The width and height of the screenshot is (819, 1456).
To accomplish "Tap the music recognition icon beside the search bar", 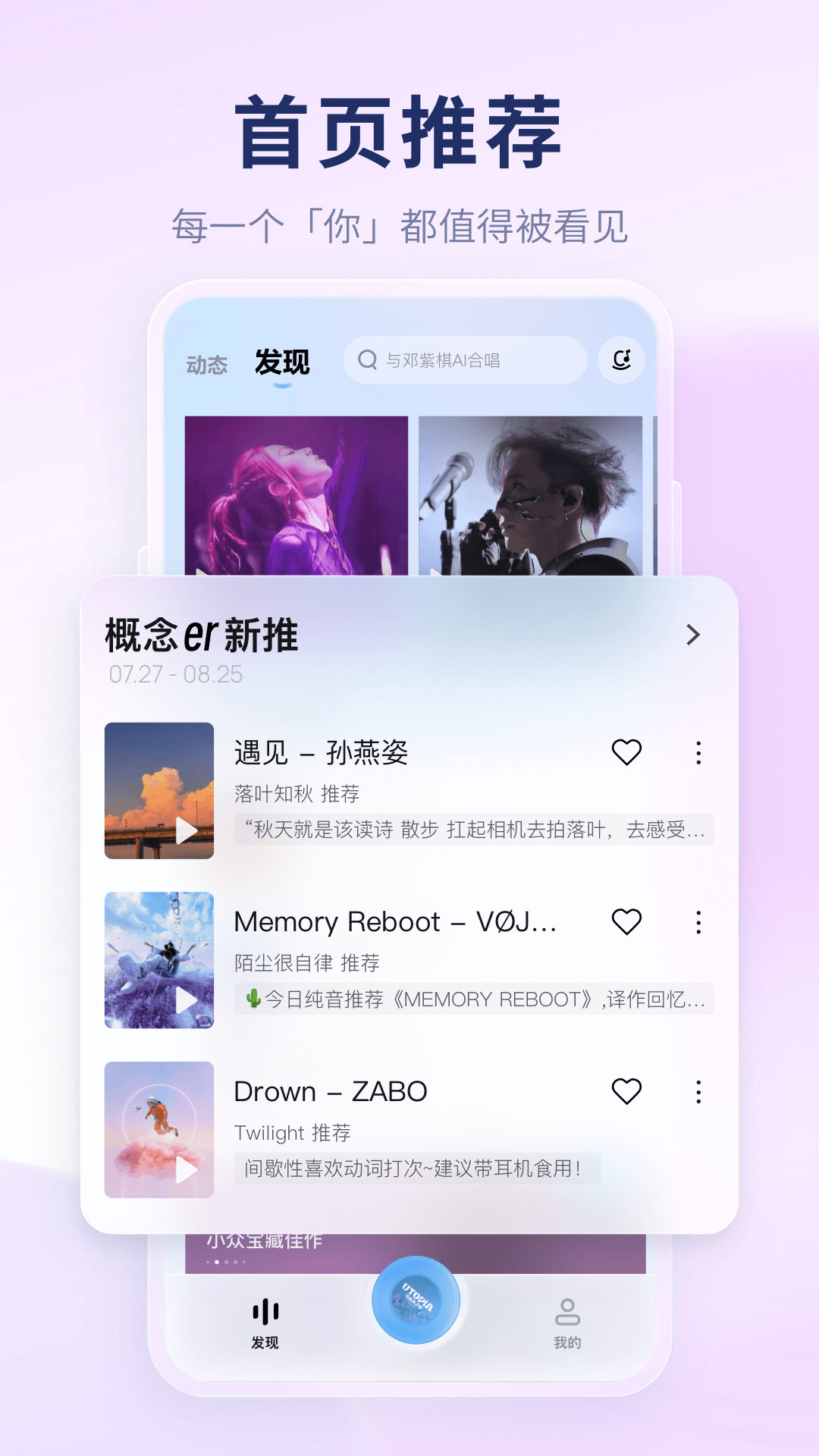I will pos(620,360).
